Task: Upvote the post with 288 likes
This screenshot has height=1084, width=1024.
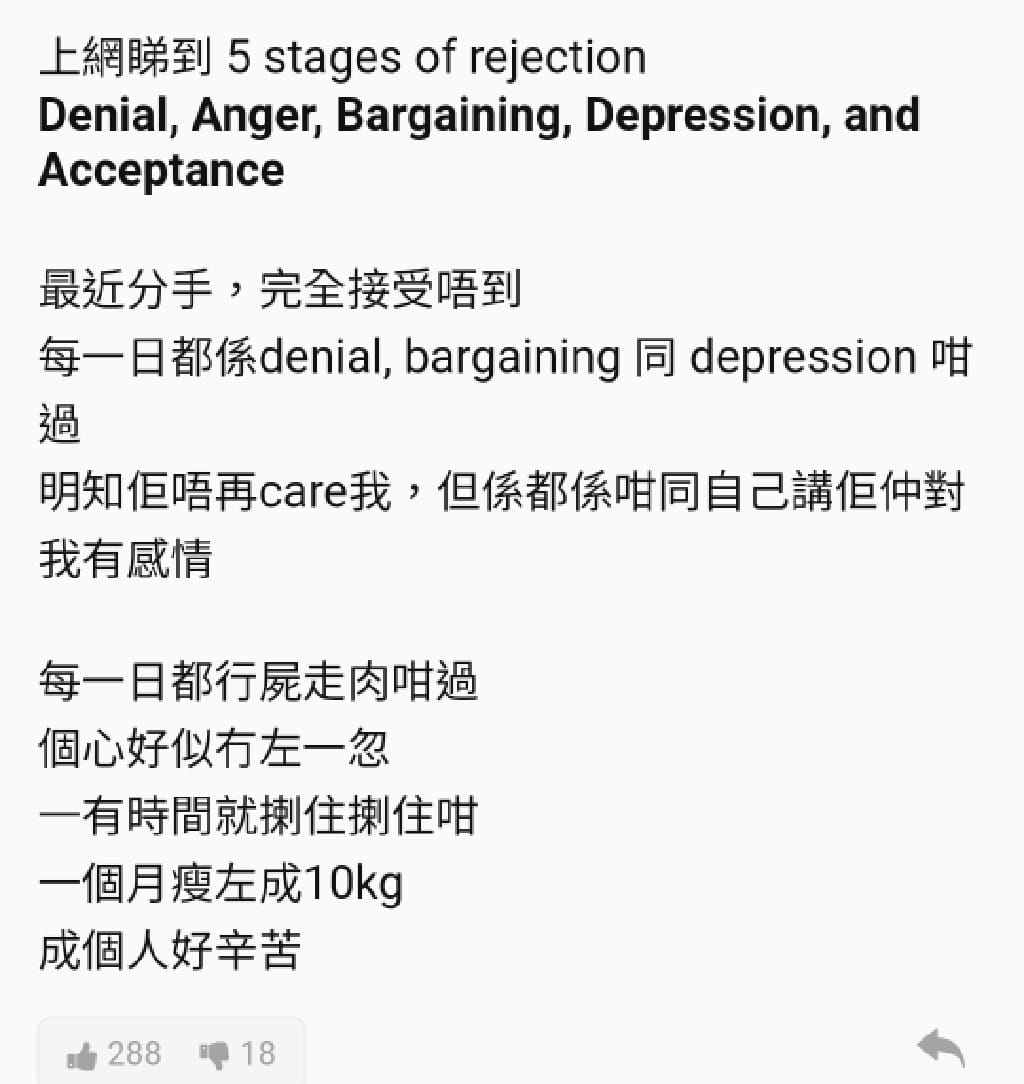Action: pyautogui.click(x=82, y=1054)
